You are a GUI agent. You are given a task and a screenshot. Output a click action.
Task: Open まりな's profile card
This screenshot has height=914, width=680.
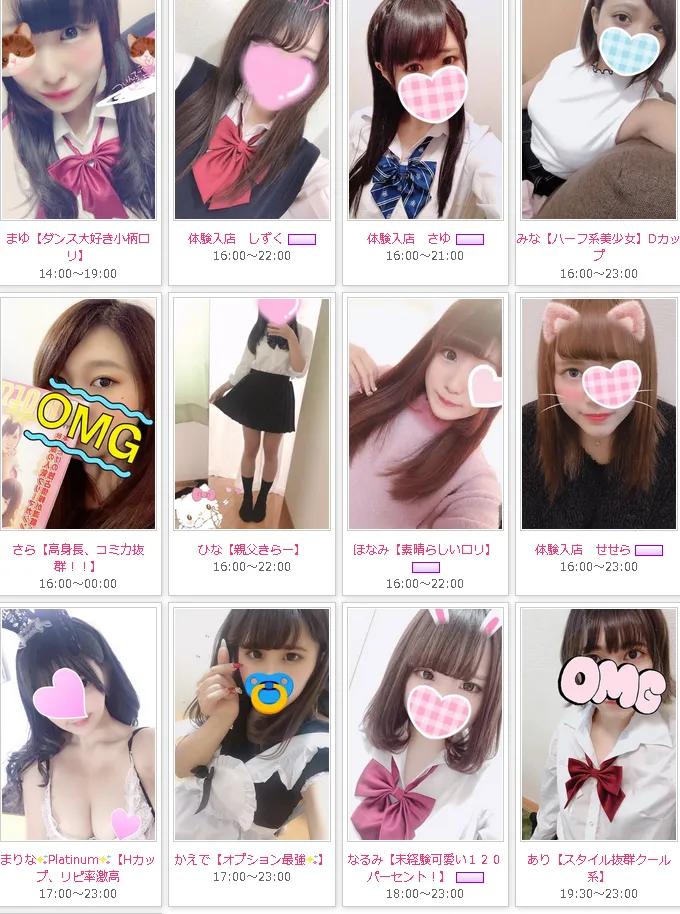pyautogui.click(x=78, y=724)
